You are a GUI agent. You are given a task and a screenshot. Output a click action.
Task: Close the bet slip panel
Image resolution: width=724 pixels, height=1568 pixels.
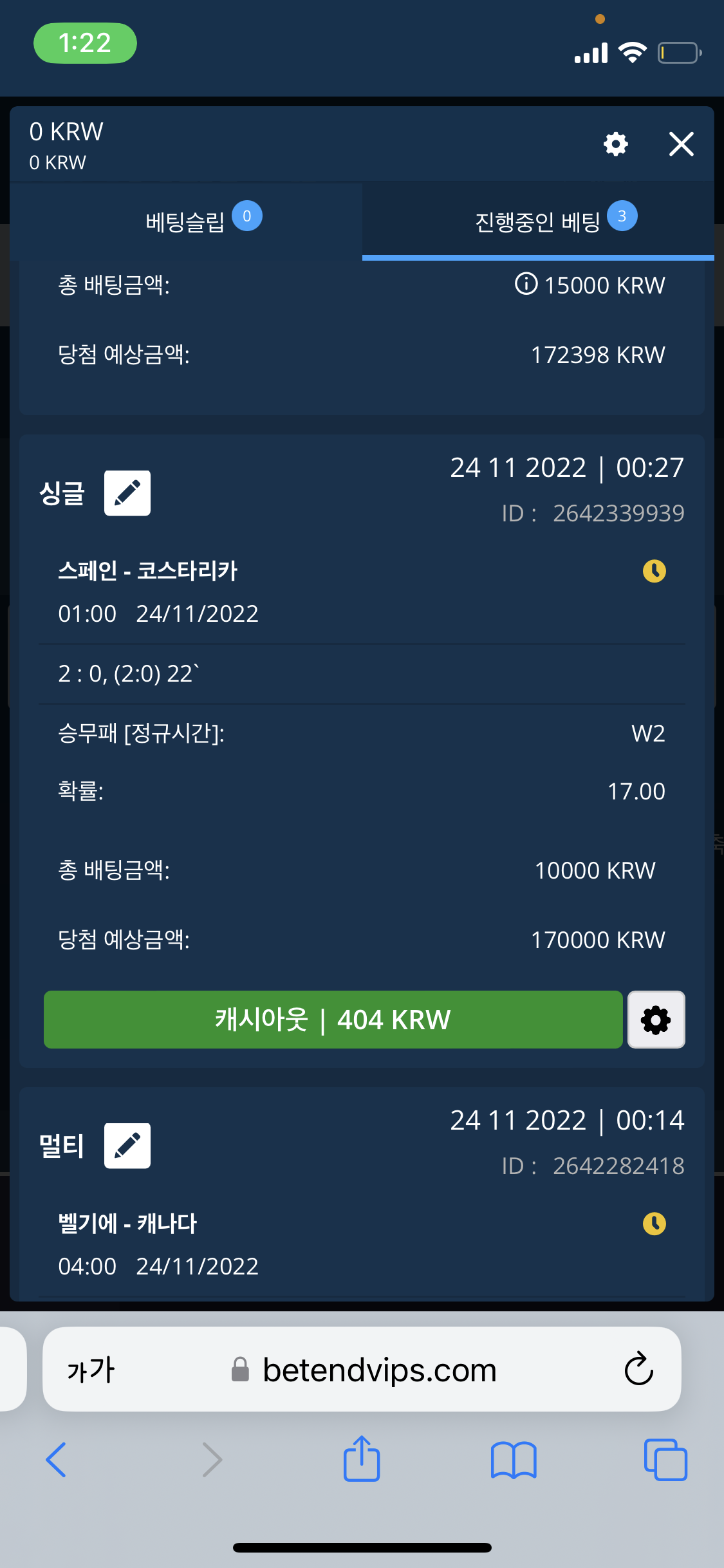pyautogui.click(x=681, y=144)
